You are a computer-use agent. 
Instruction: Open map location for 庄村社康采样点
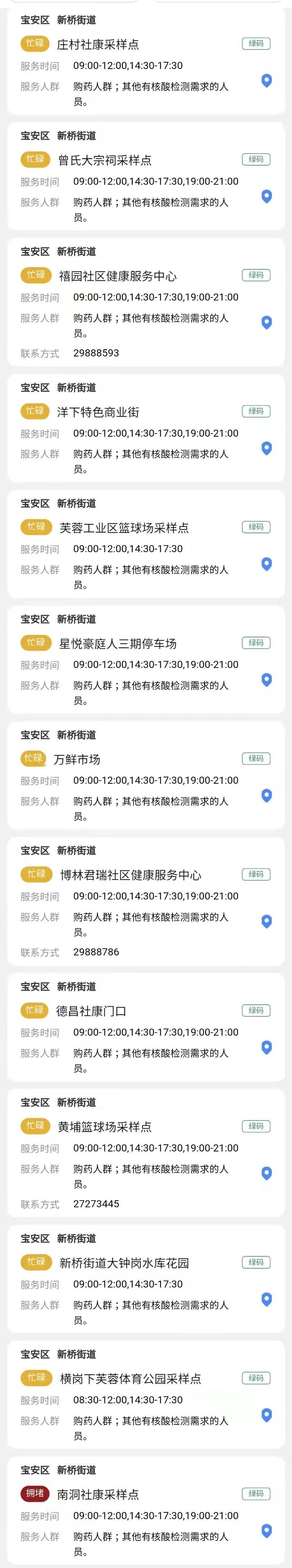pyautogui.click(x=266, y=80)
